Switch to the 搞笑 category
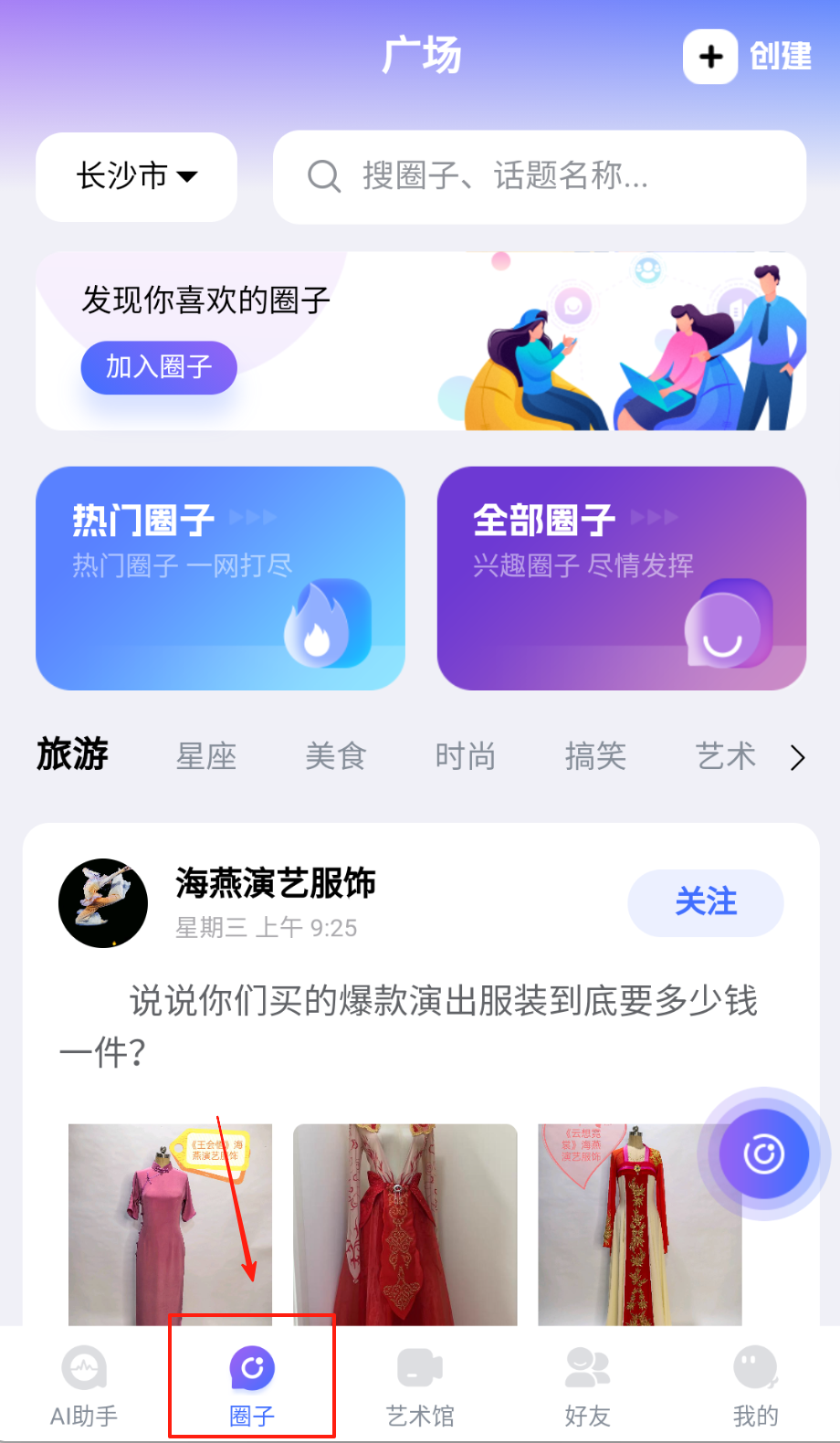Screen dimensions: 840x1443 tap(595, 756)
